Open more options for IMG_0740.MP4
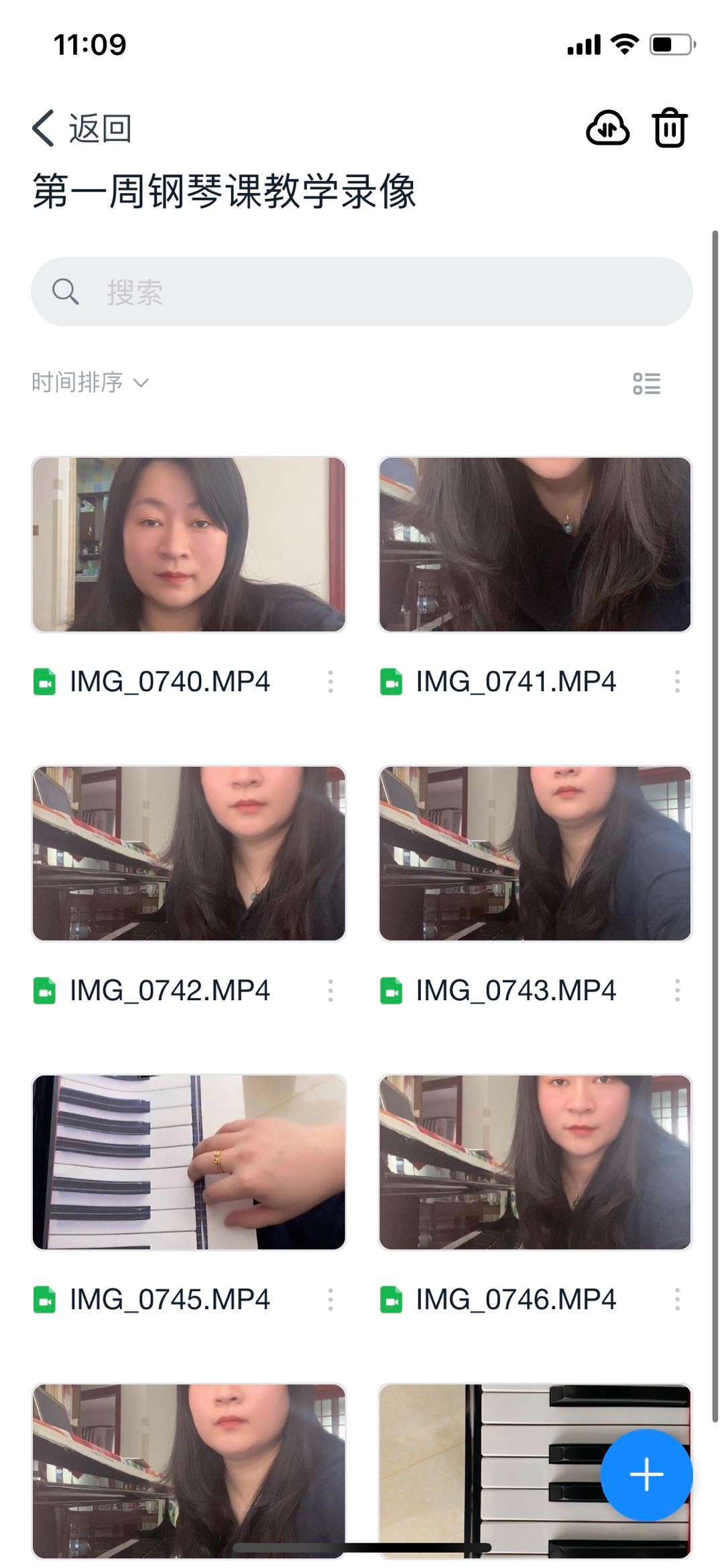Image resolution: width=724 pixels, height=1568 pixels. coord(330,682)
